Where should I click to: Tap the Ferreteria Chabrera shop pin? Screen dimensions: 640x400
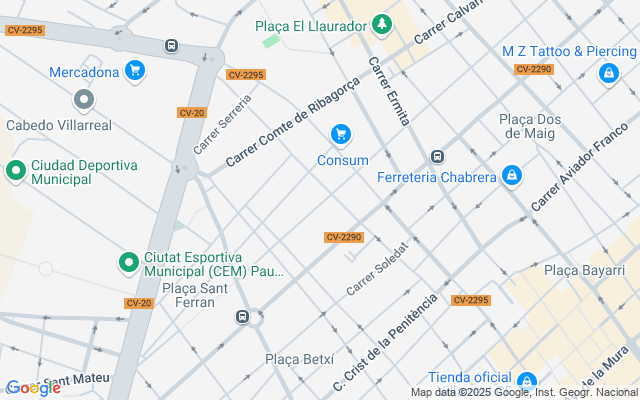[512, 176]
